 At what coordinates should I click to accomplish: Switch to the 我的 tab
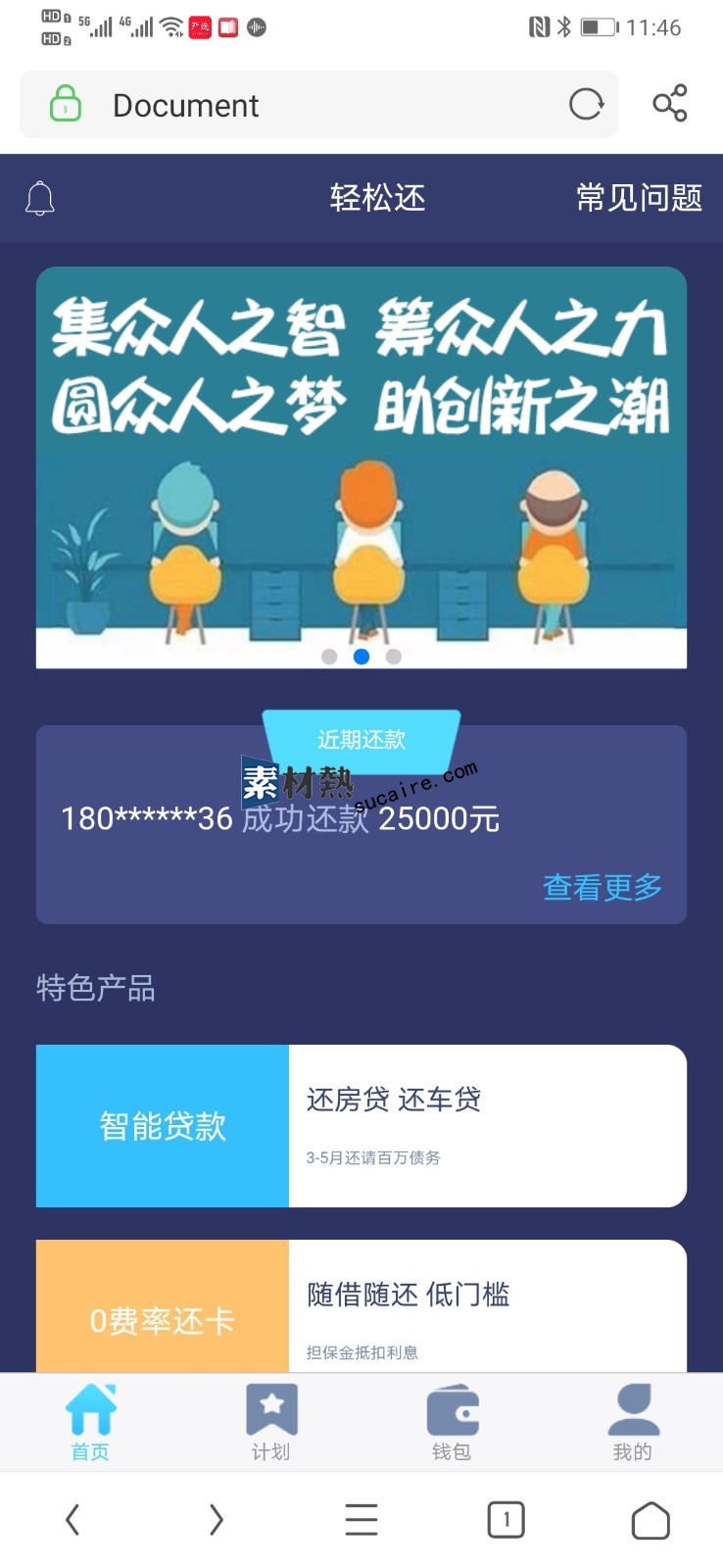coord(632,1423)
